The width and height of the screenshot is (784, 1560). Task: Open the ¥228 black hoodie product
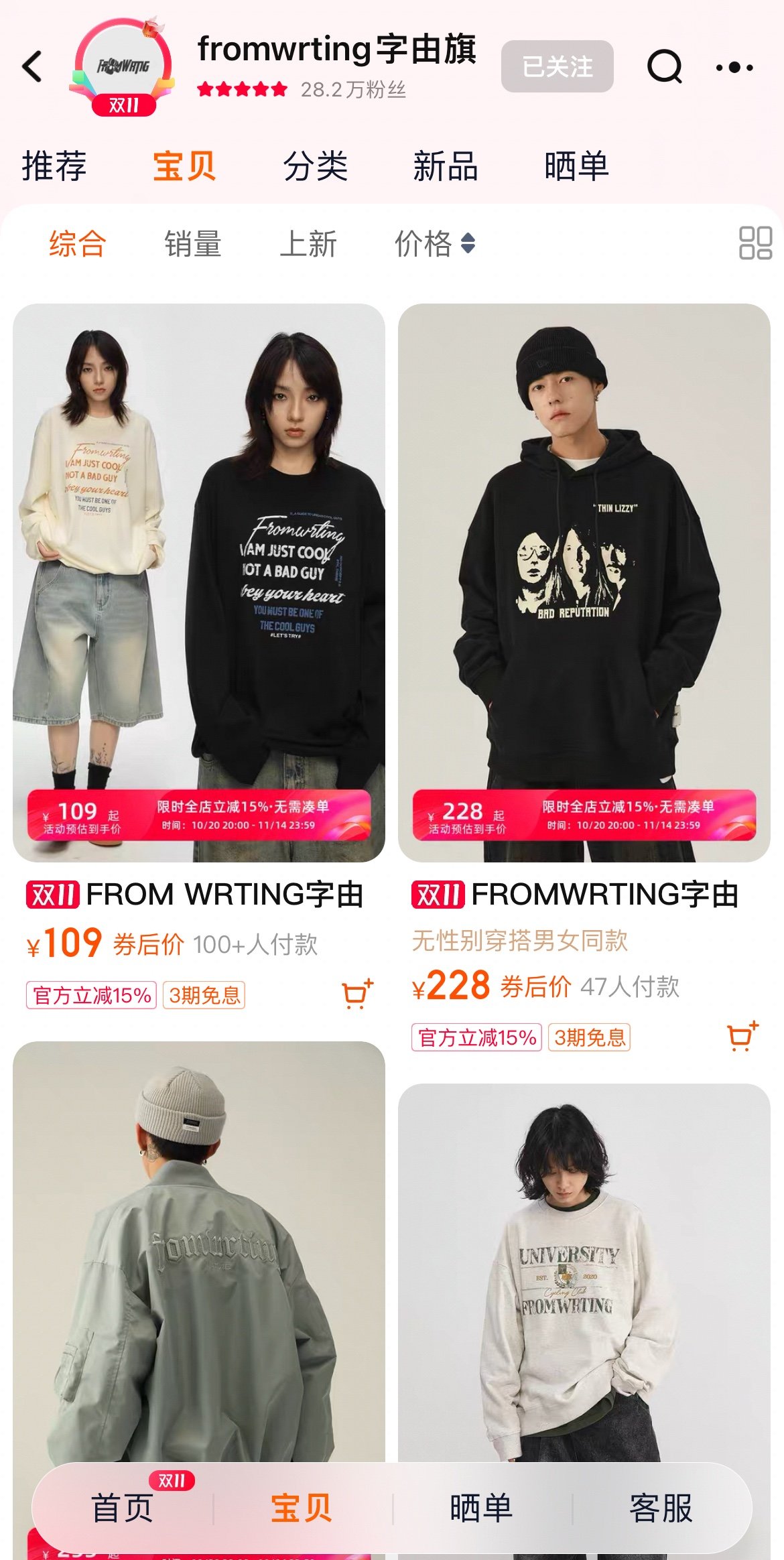click(x=584, y=582)
